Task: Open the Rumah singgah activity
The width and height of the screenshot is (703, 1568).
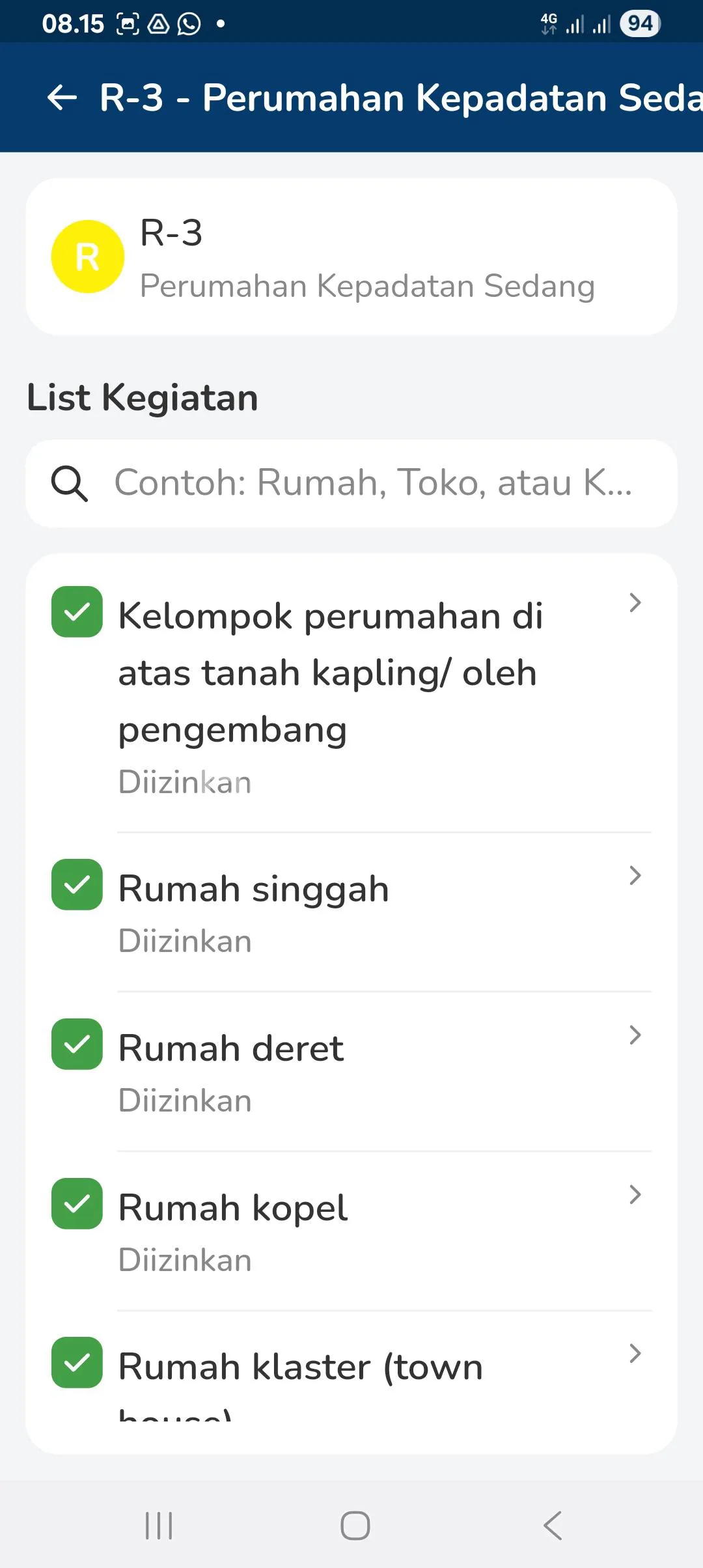Action: (x=351, y=912)
